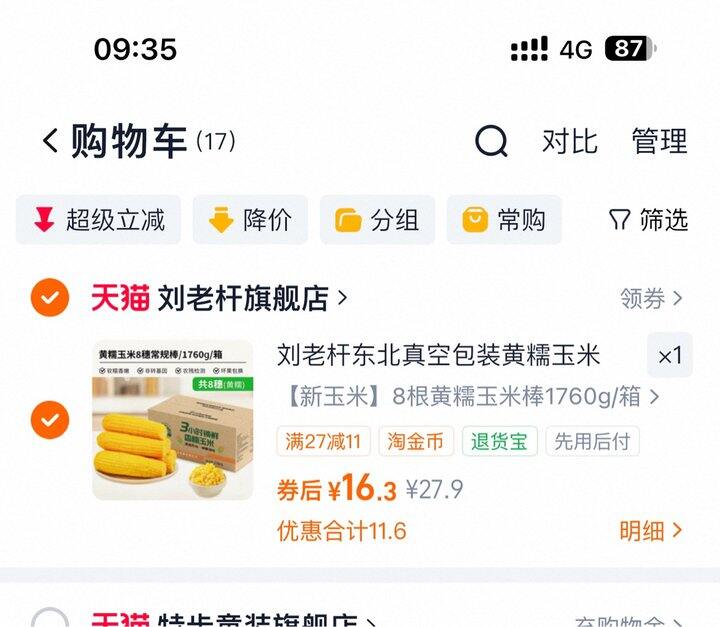View 明细 discount details

tap(651, 530)
